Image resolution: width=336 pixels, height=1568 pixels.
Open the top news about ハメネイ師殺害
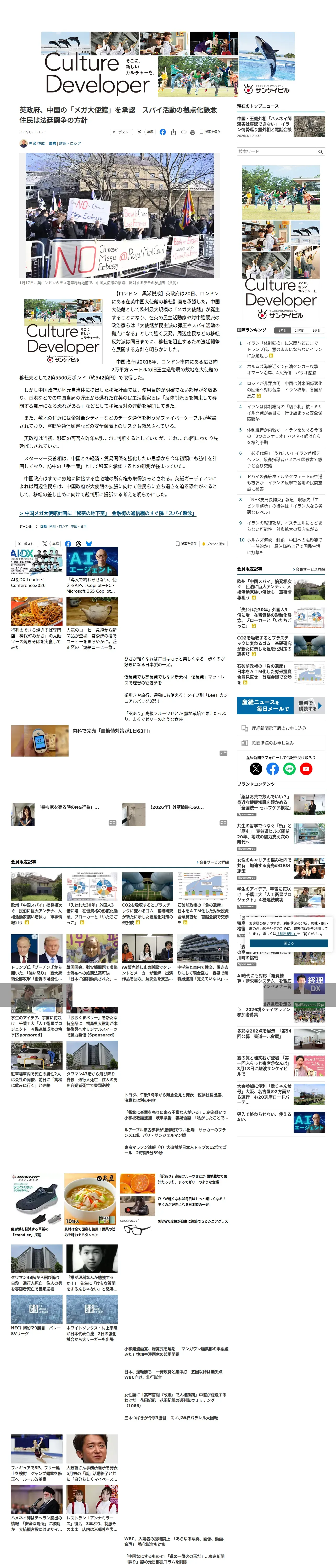click(x=265, y=124)
